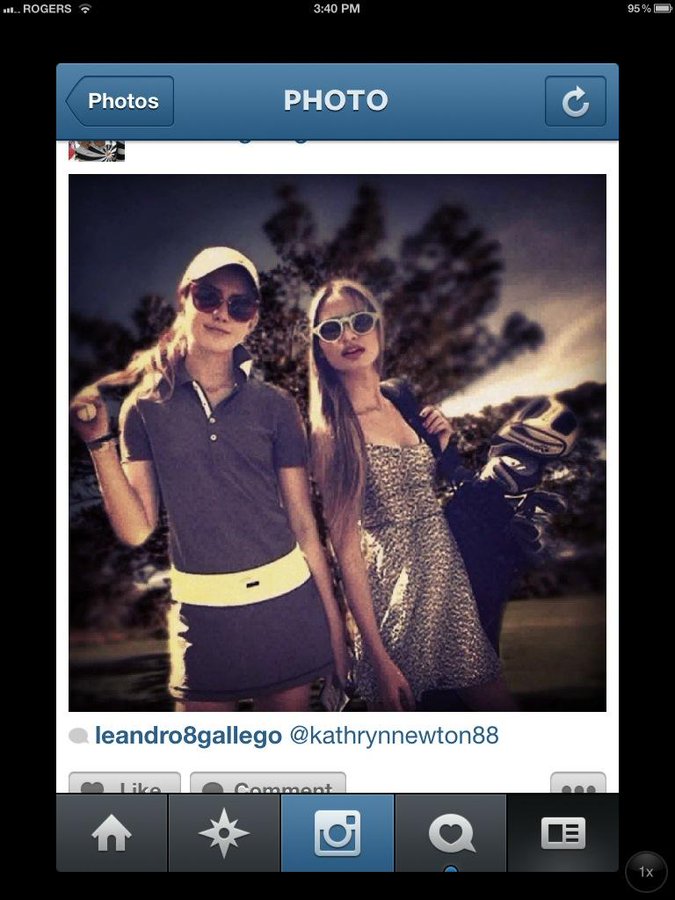Open leandro8gallego's profile
The height and width of the screenshot is (900, 675).
point(188,737)
